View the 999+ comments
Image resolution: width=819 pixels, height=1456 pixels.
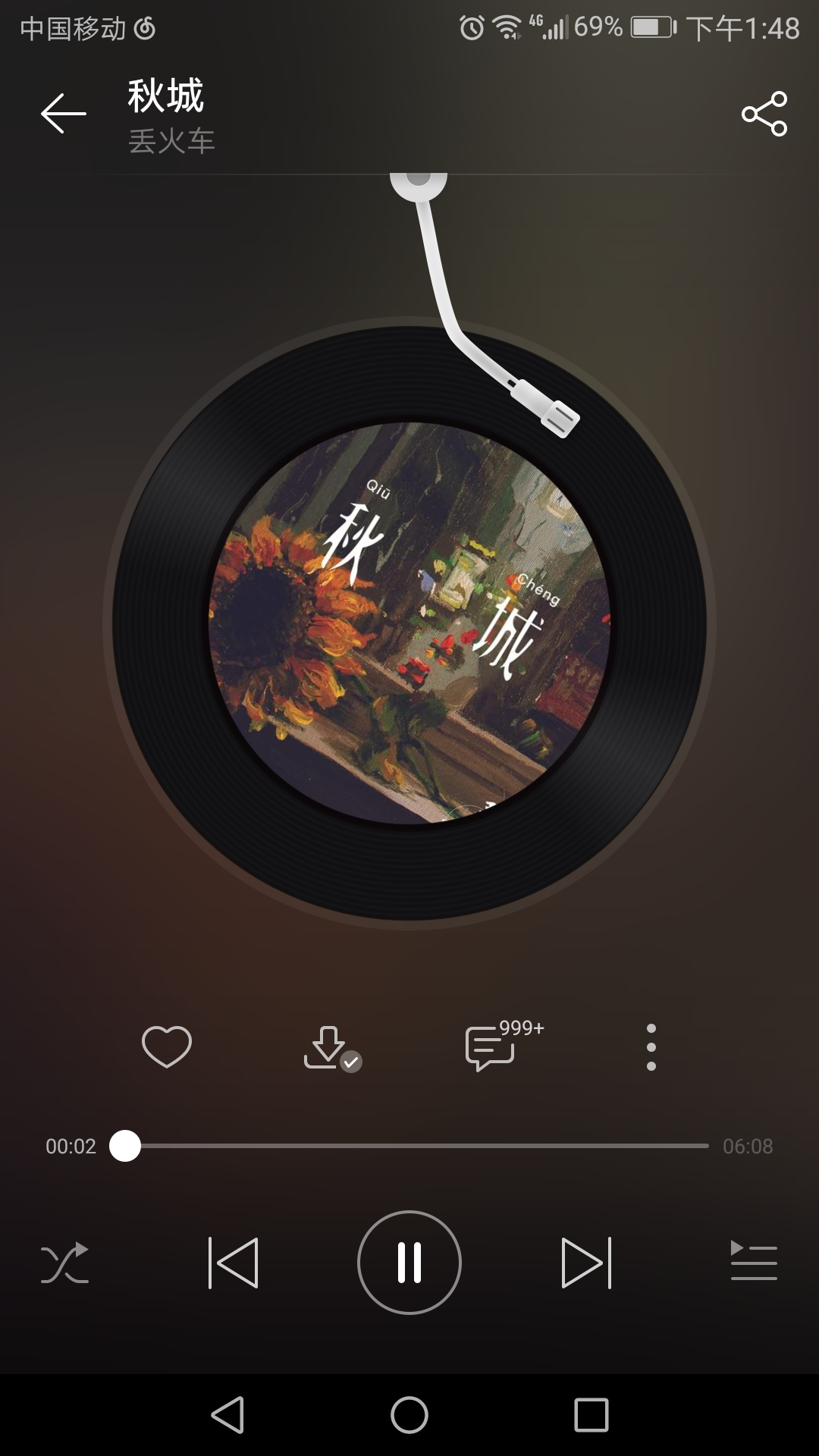(493, 1046)
